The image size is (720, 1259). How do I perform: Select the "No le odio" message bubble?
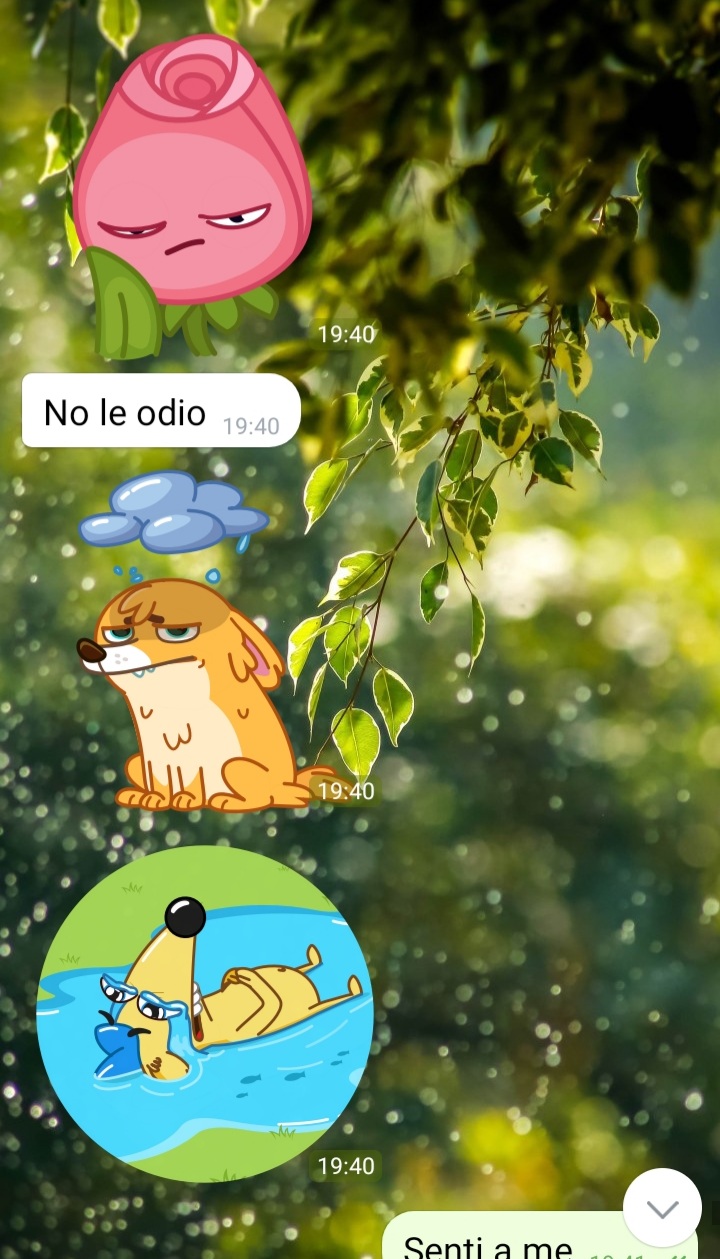pyautogui.click(x=160, y=411)
